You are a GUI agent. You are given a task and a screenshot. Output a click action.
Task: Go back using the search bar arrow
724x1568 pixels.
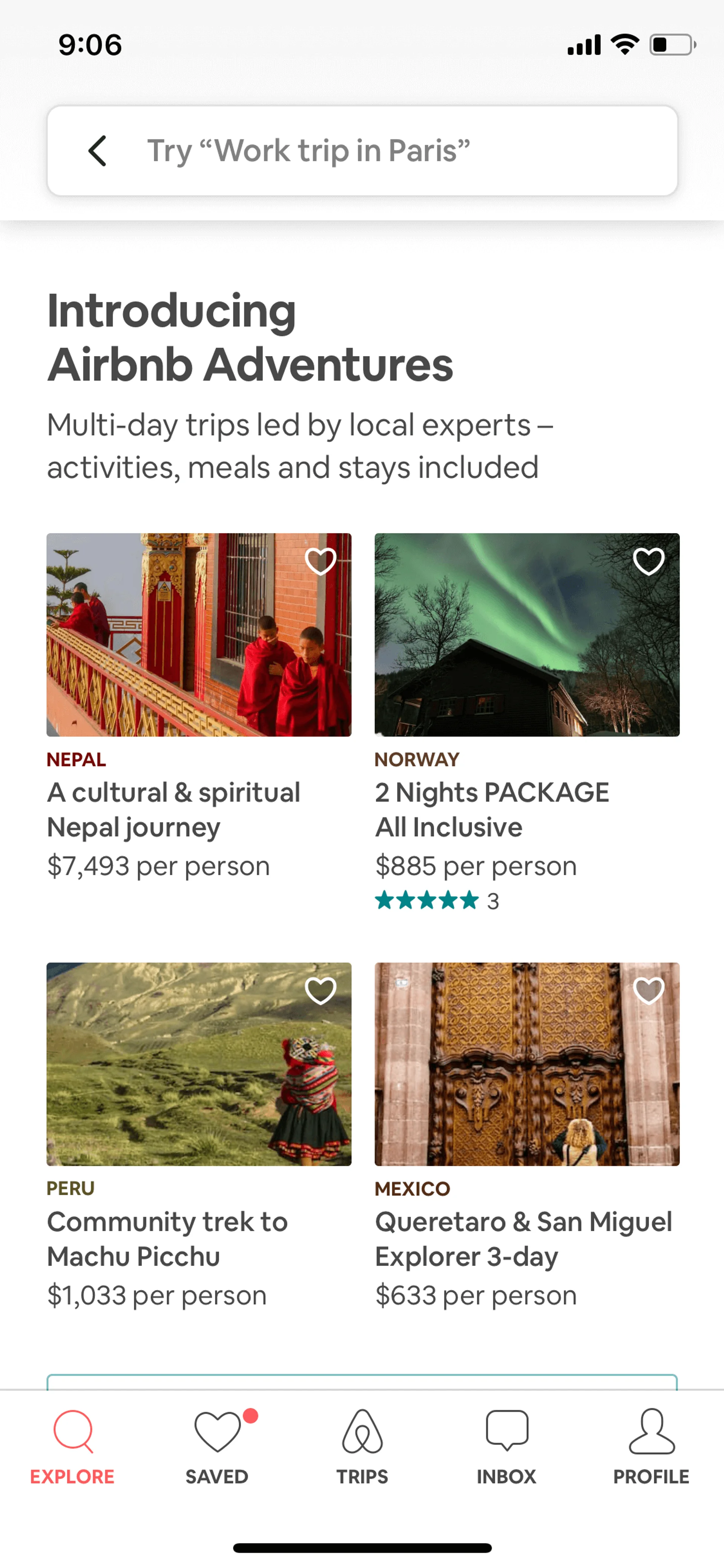coord(97,151)
